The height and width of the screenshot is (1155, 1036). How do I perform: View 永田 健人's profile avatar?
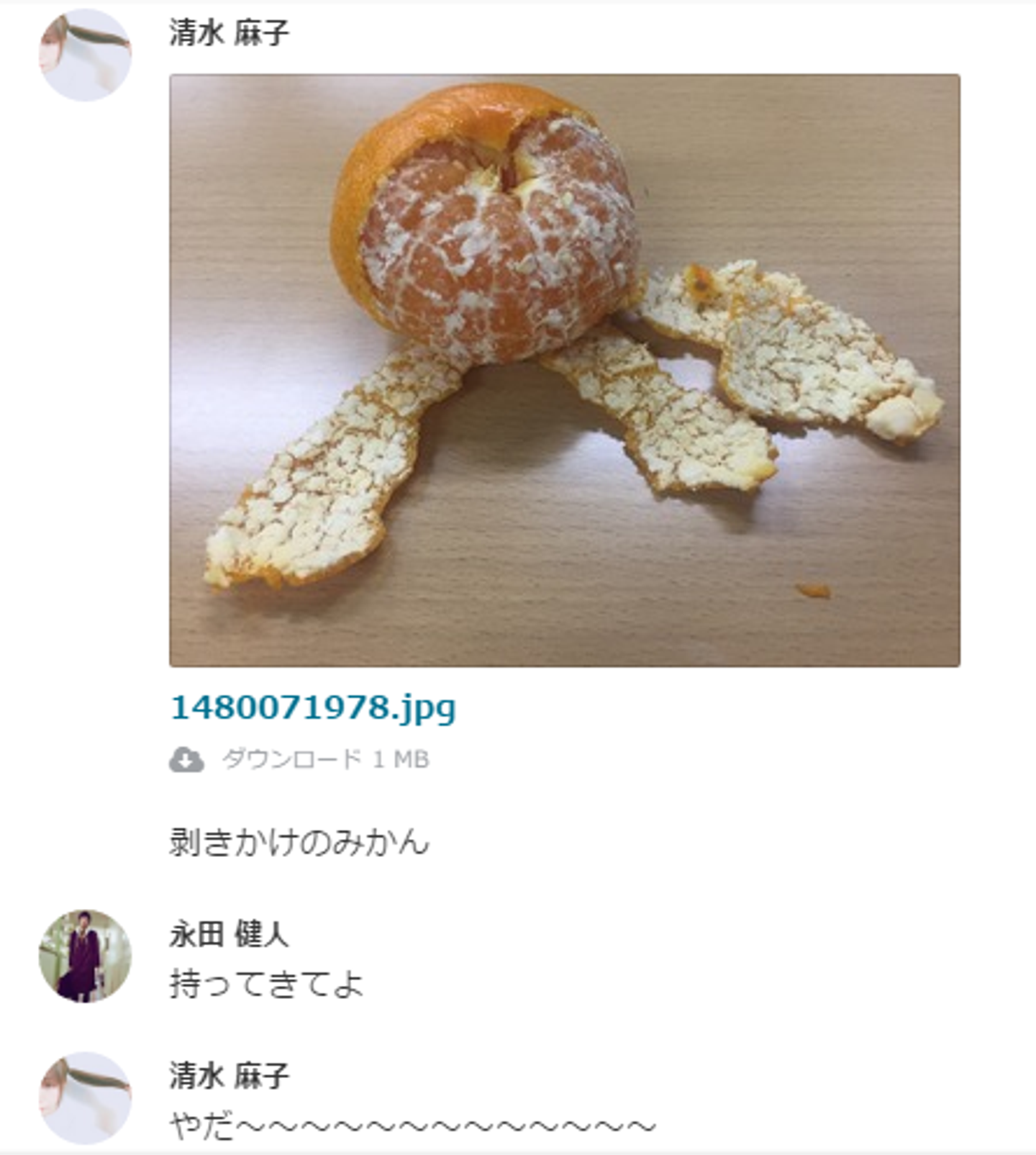[85, 956]
